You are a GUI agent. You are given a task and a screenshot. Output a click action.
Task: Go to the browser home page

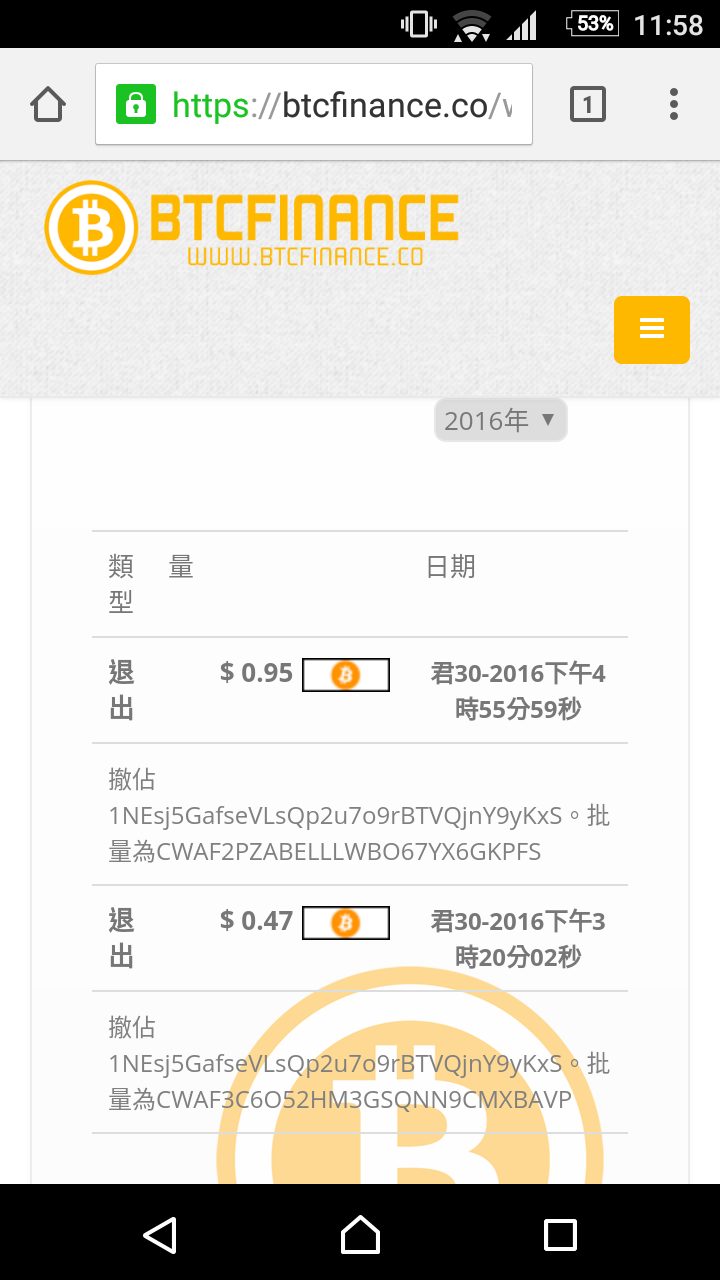[x=48, y=104]
